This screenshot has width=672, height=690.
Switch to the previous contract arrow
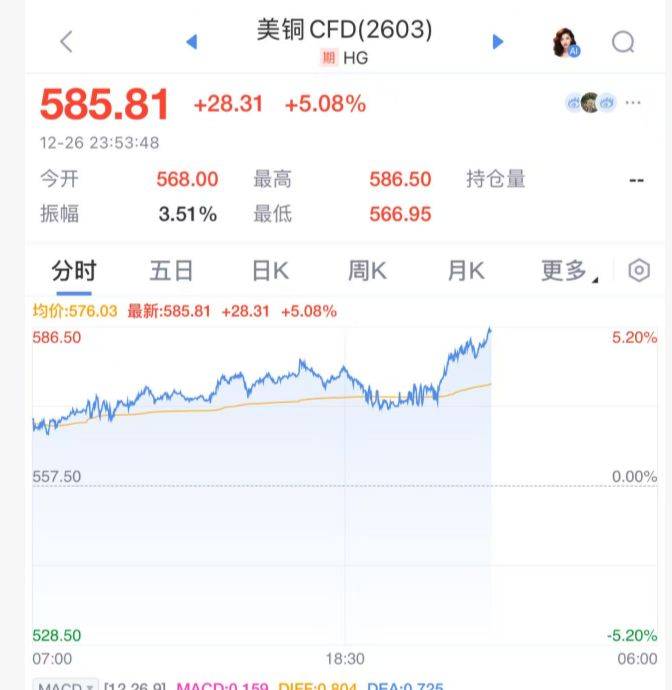tap(192, 42)
